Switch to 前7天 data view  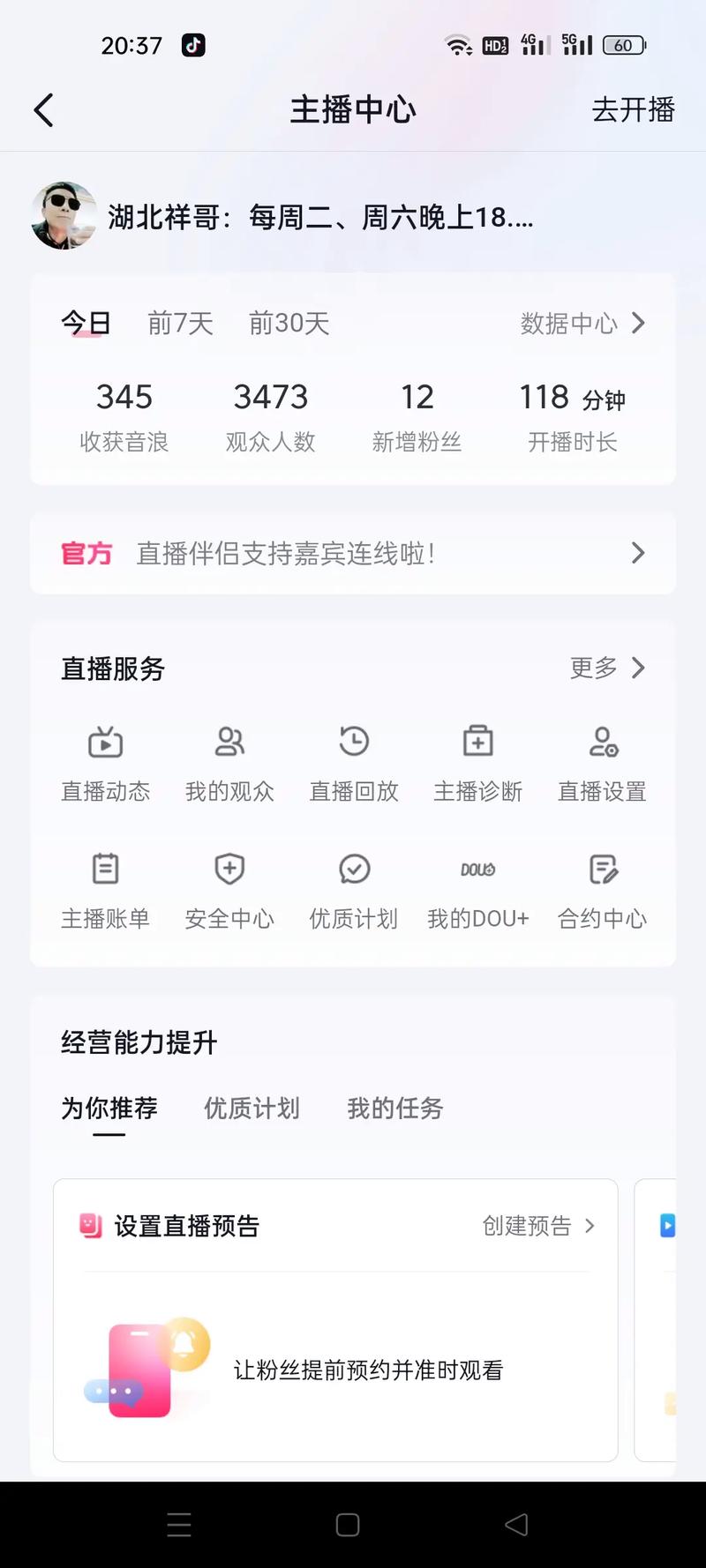(x=179, y=324)
